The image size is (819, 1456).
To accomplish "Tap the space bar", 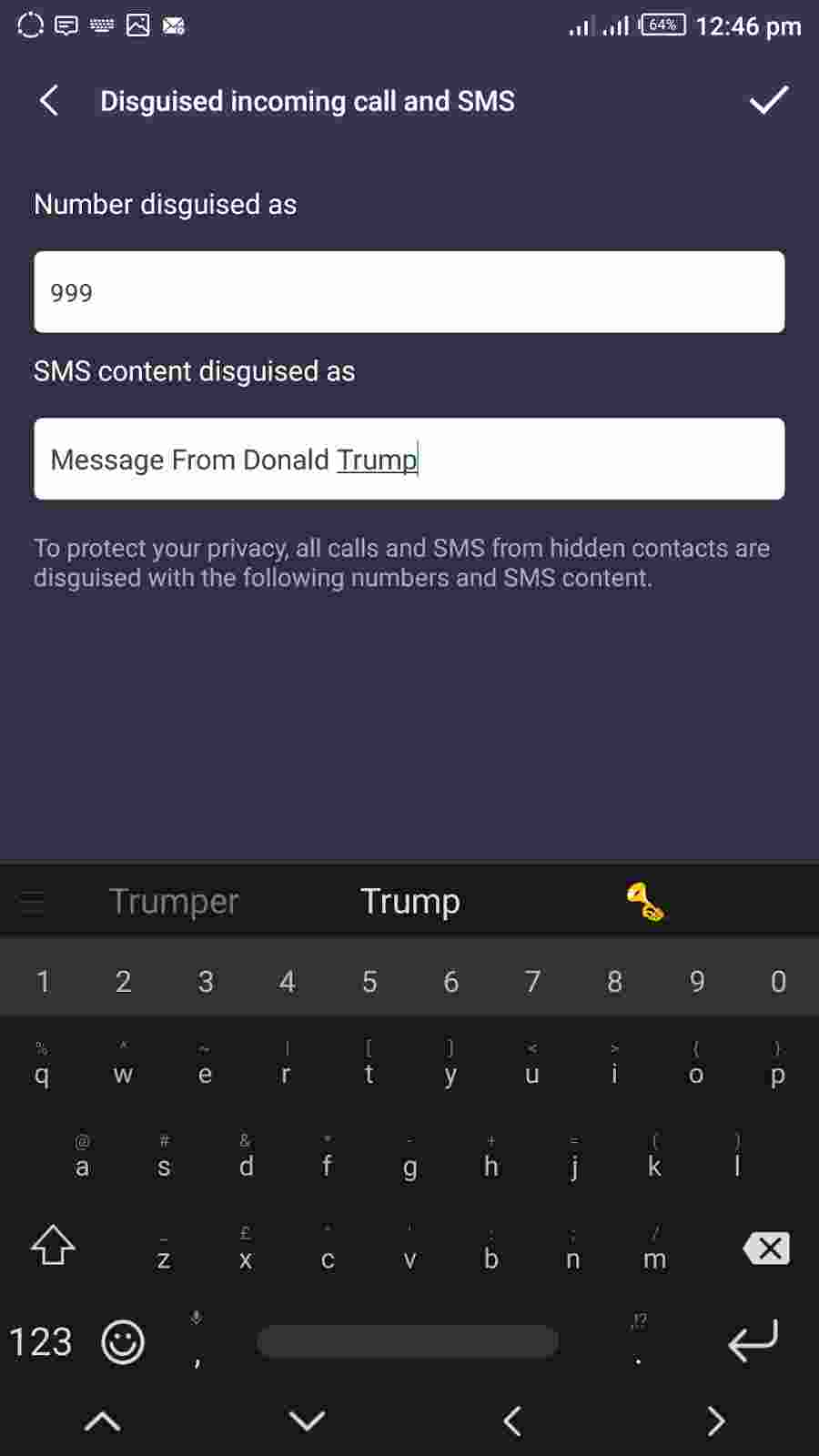I will 408,1342.
